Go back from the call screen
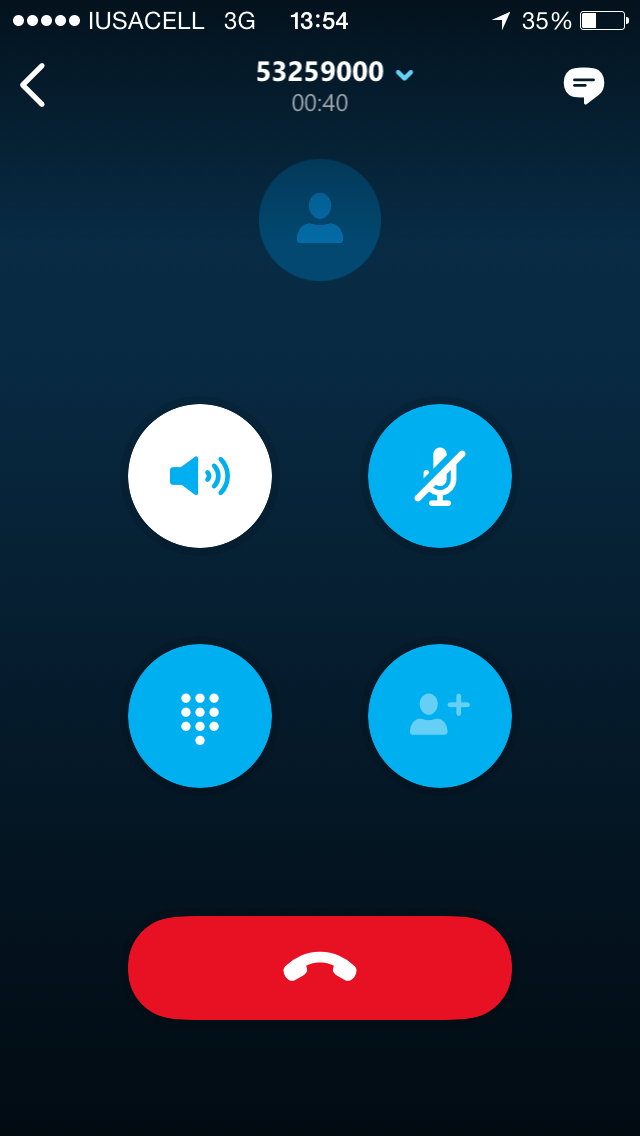 tap(33, 85)
